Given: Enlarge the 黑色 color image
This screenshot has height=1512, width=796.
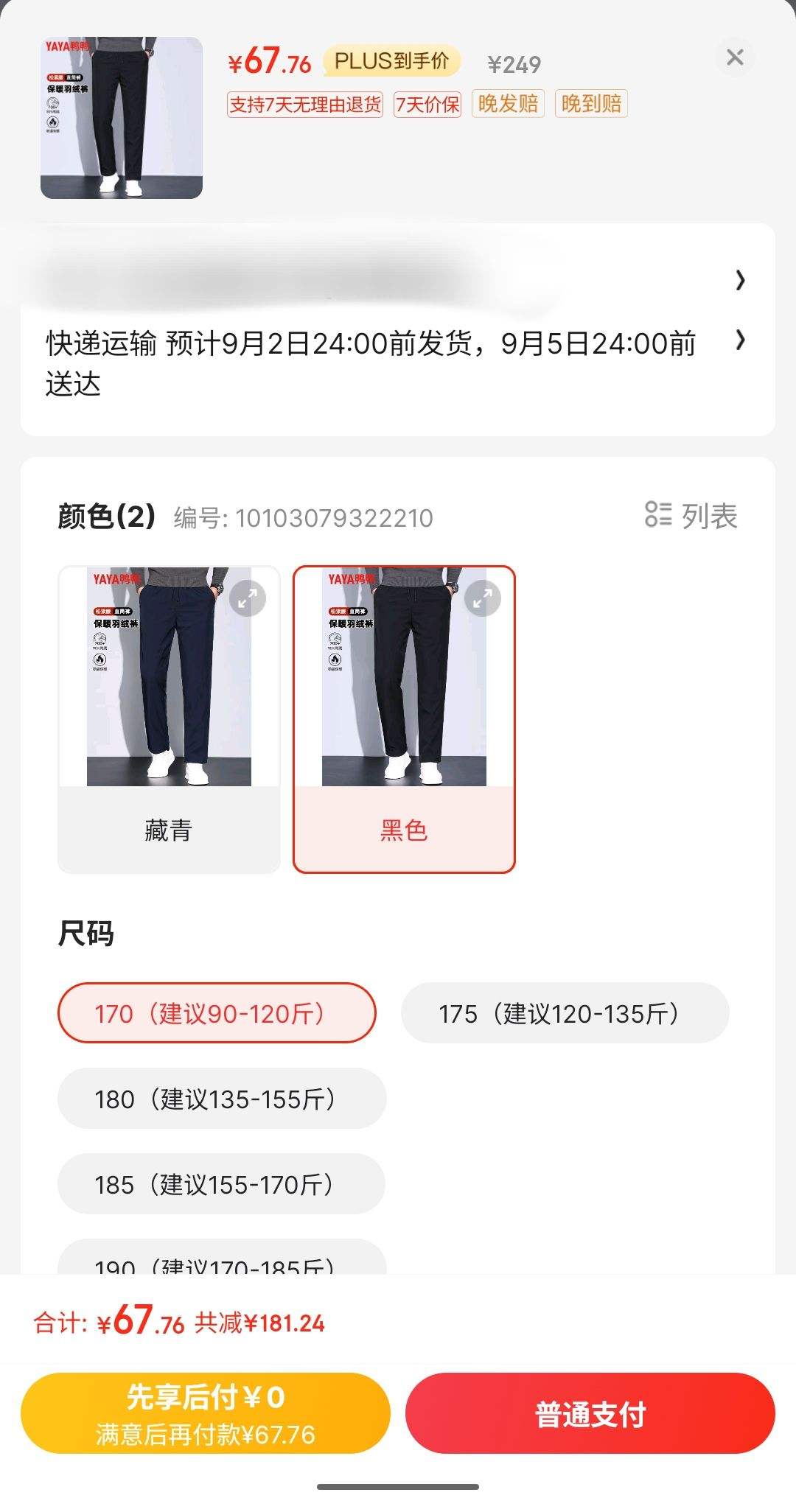Looking at the screenshot, I should coord(483,599).
